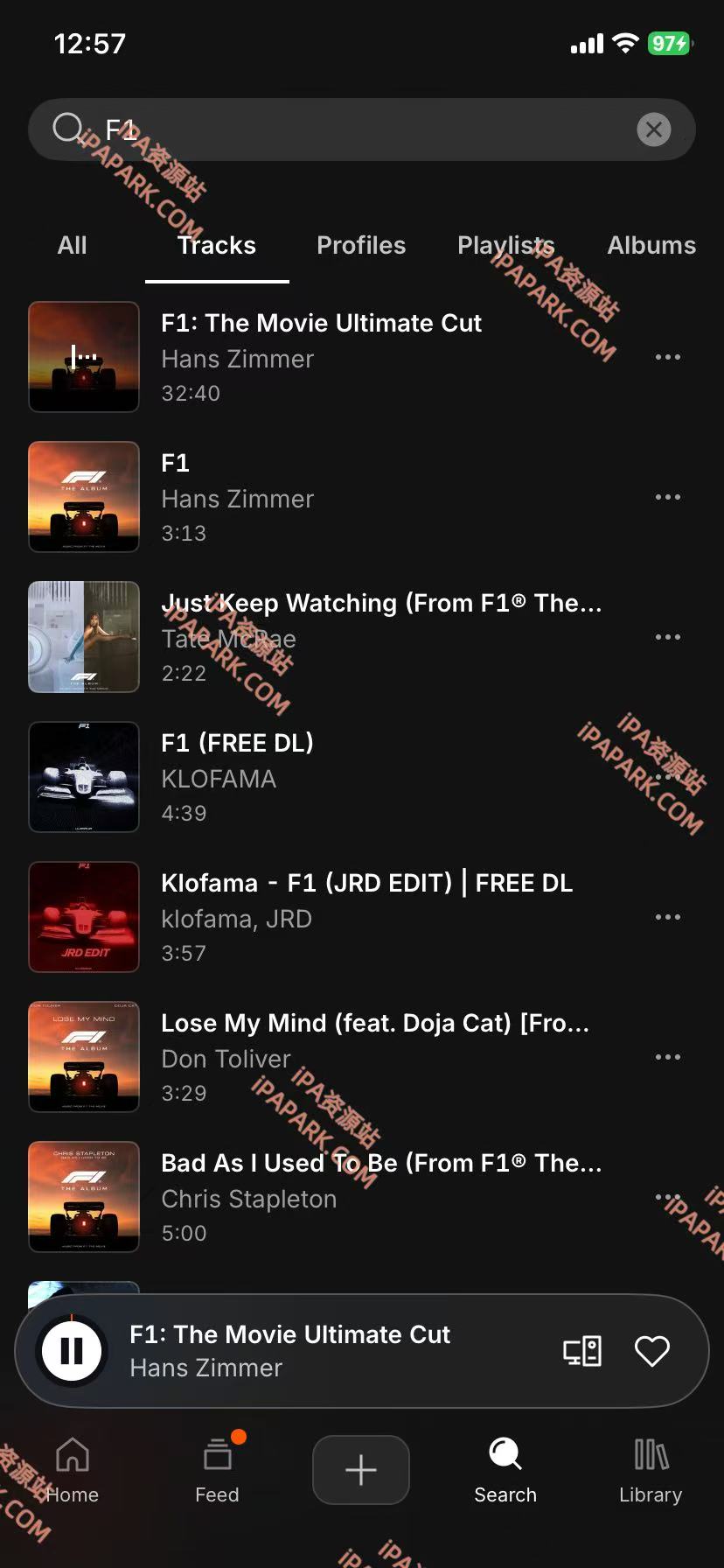The height and width of the screenshot is (1568, 724).
Task: Open the Feed tab
Action: [x=217, y=1470]
